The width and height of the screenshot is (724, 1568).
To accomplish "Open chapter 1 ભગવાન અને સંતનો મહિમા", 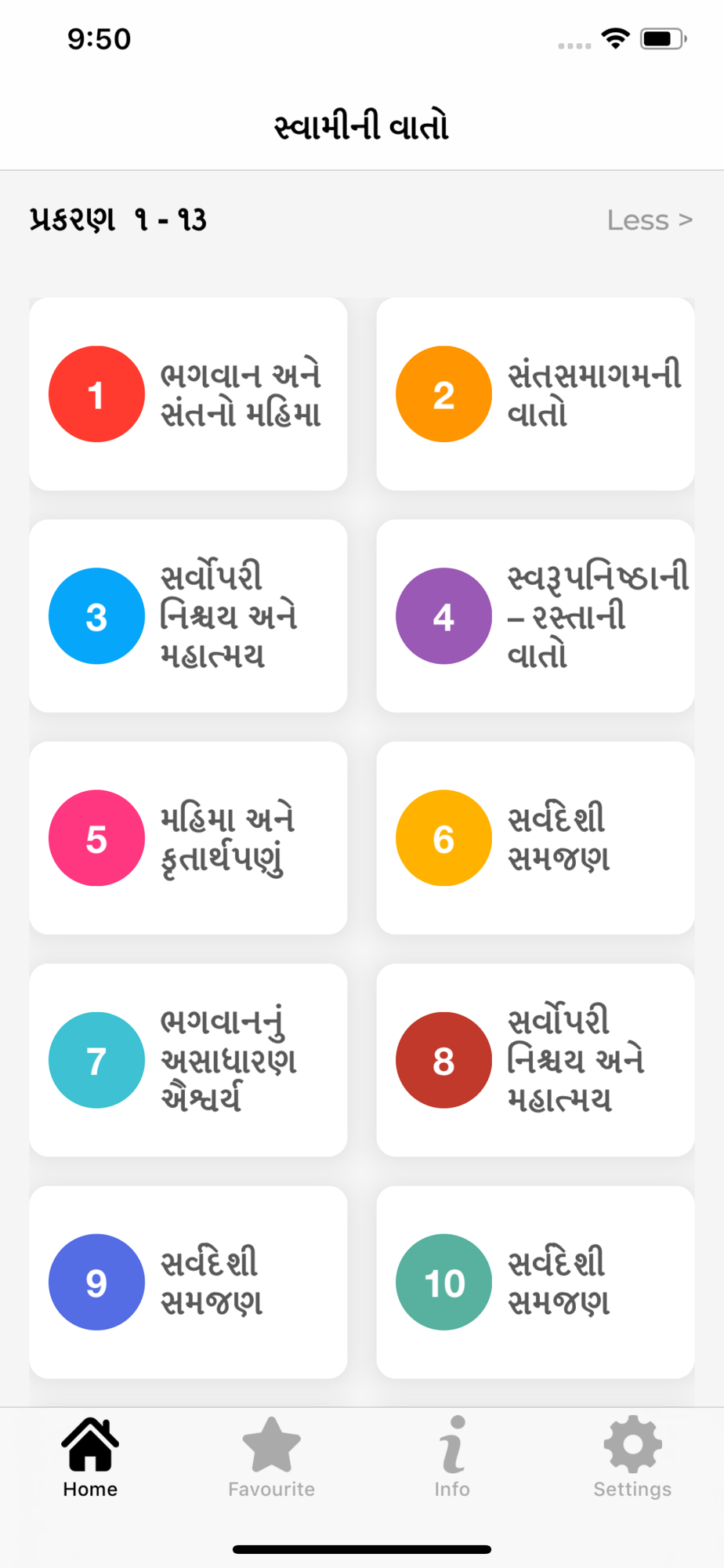I will 188,394.
